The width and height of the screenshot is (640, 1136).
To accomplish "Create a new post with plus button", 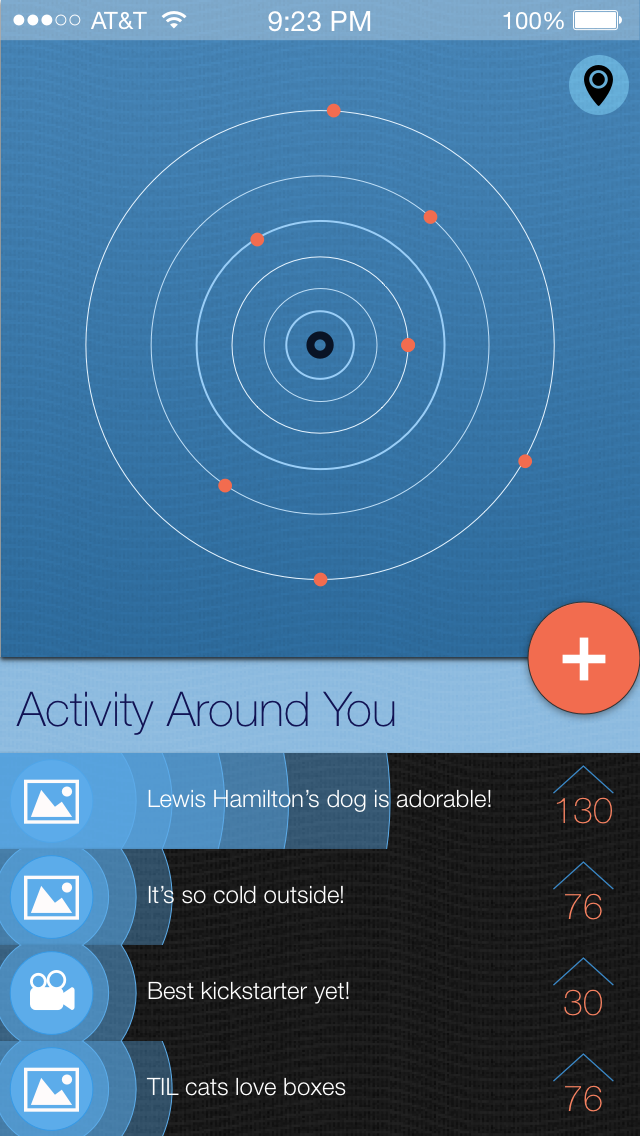I will 584,659.
